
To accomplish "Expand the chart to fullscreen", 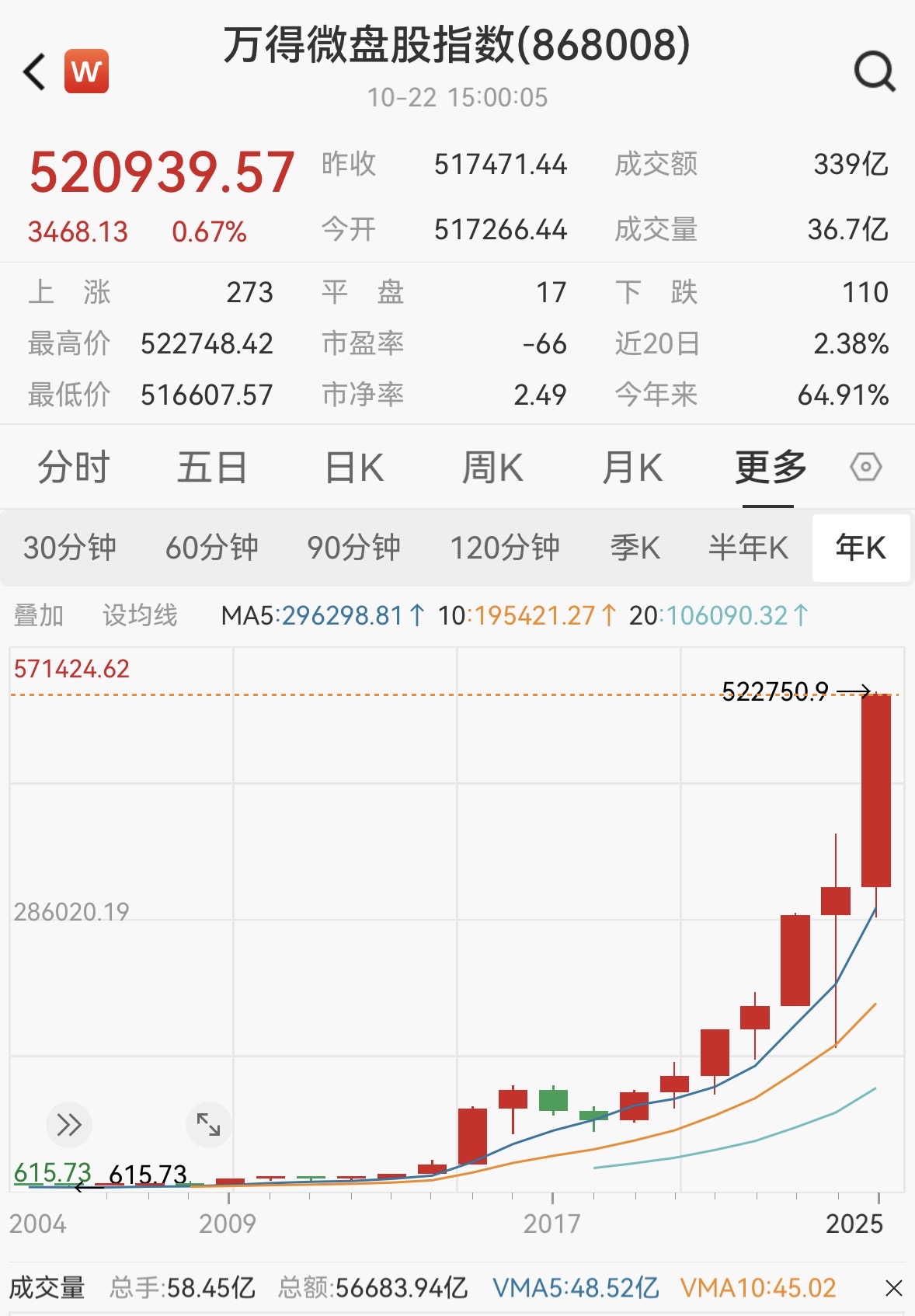I will pyautogui.click(x=208, y=1124).
